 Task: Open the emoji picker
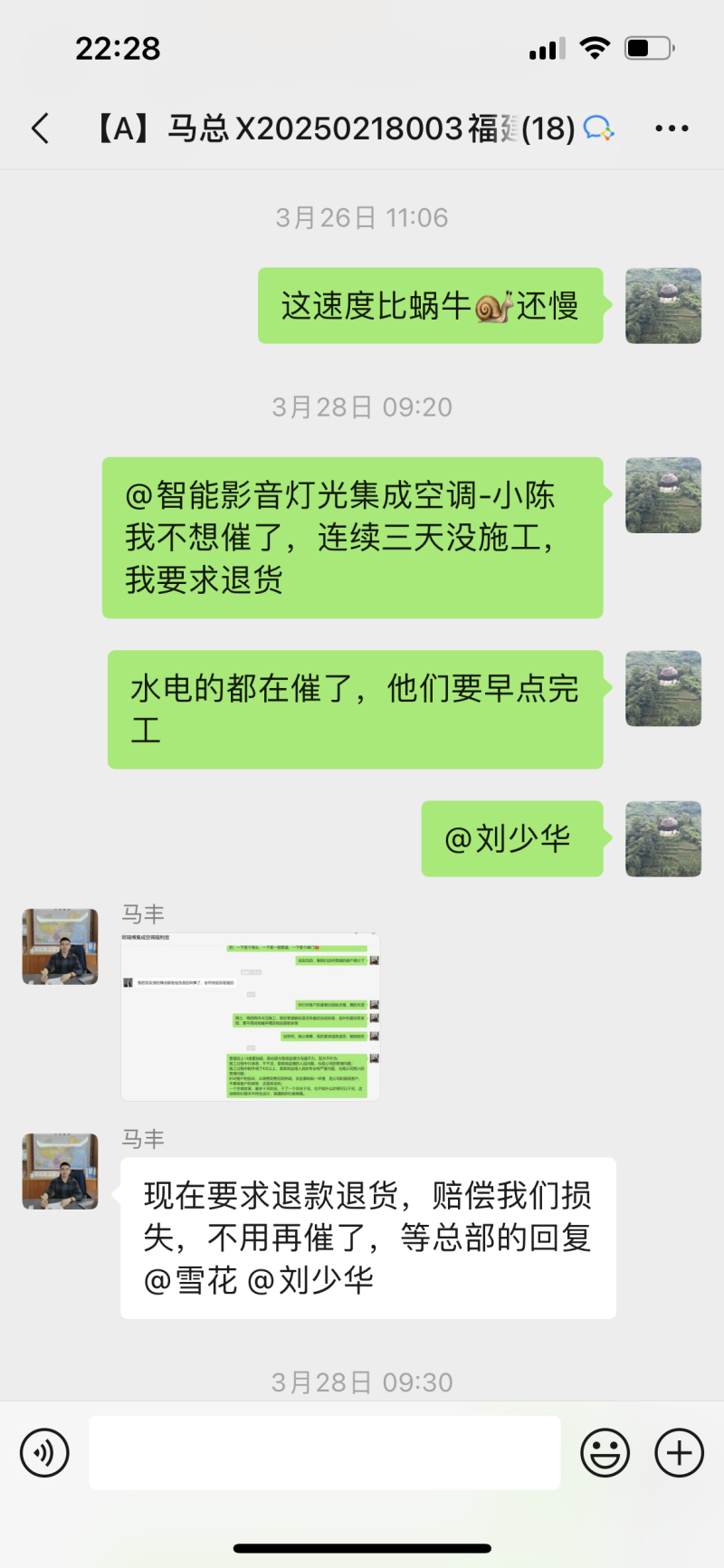(x=605, y=1453)
